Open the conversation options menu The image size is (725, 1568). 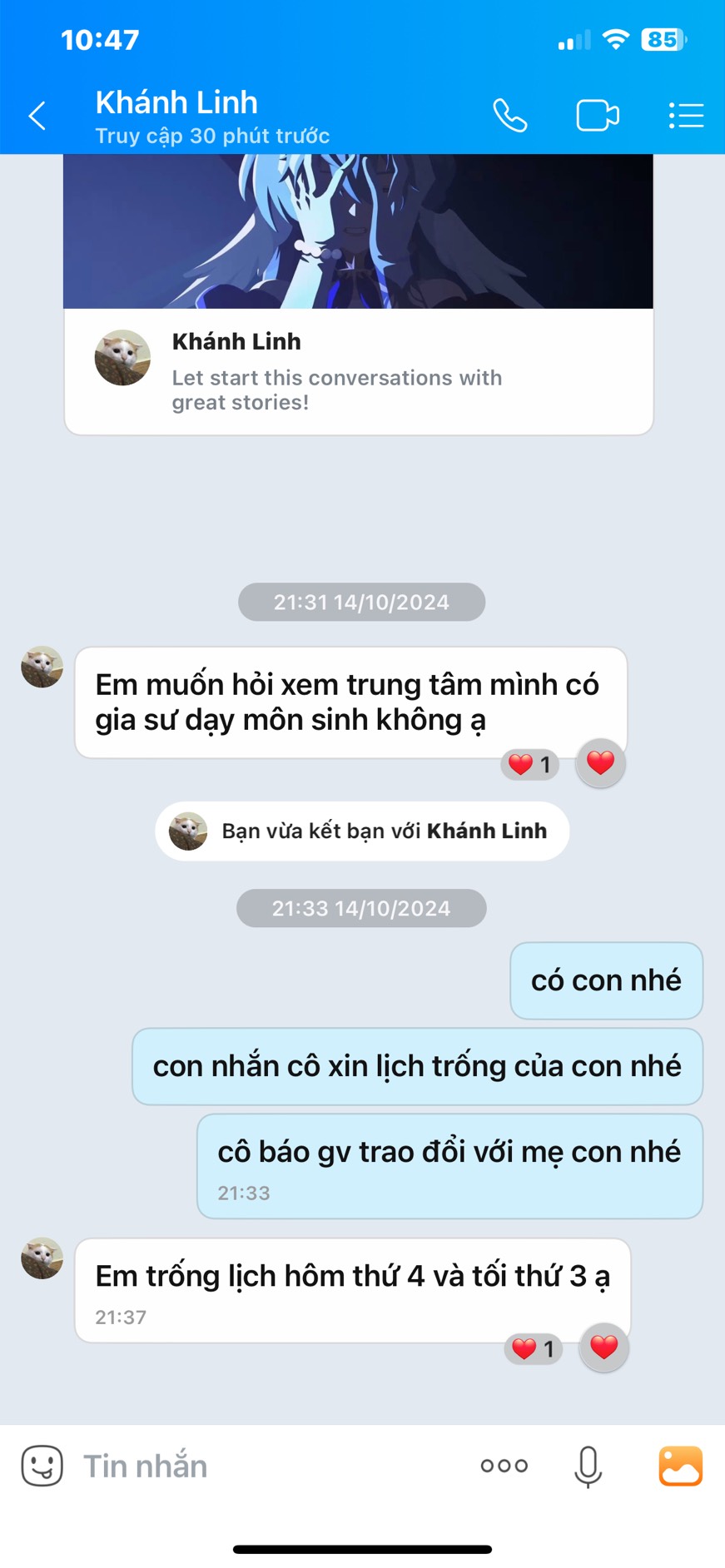coord(686,116)
